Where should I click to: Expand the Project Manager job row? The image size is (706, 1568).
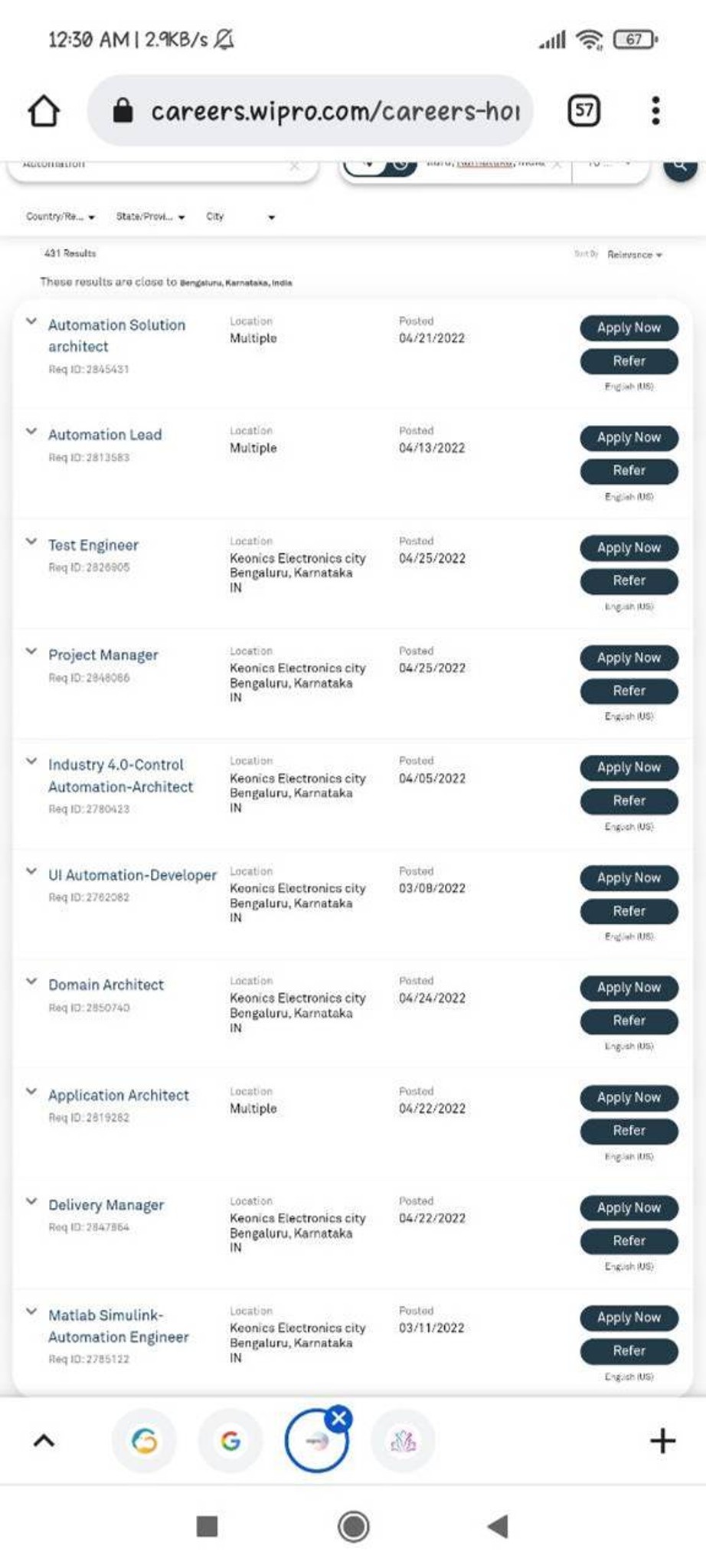(x=31, y=652)
